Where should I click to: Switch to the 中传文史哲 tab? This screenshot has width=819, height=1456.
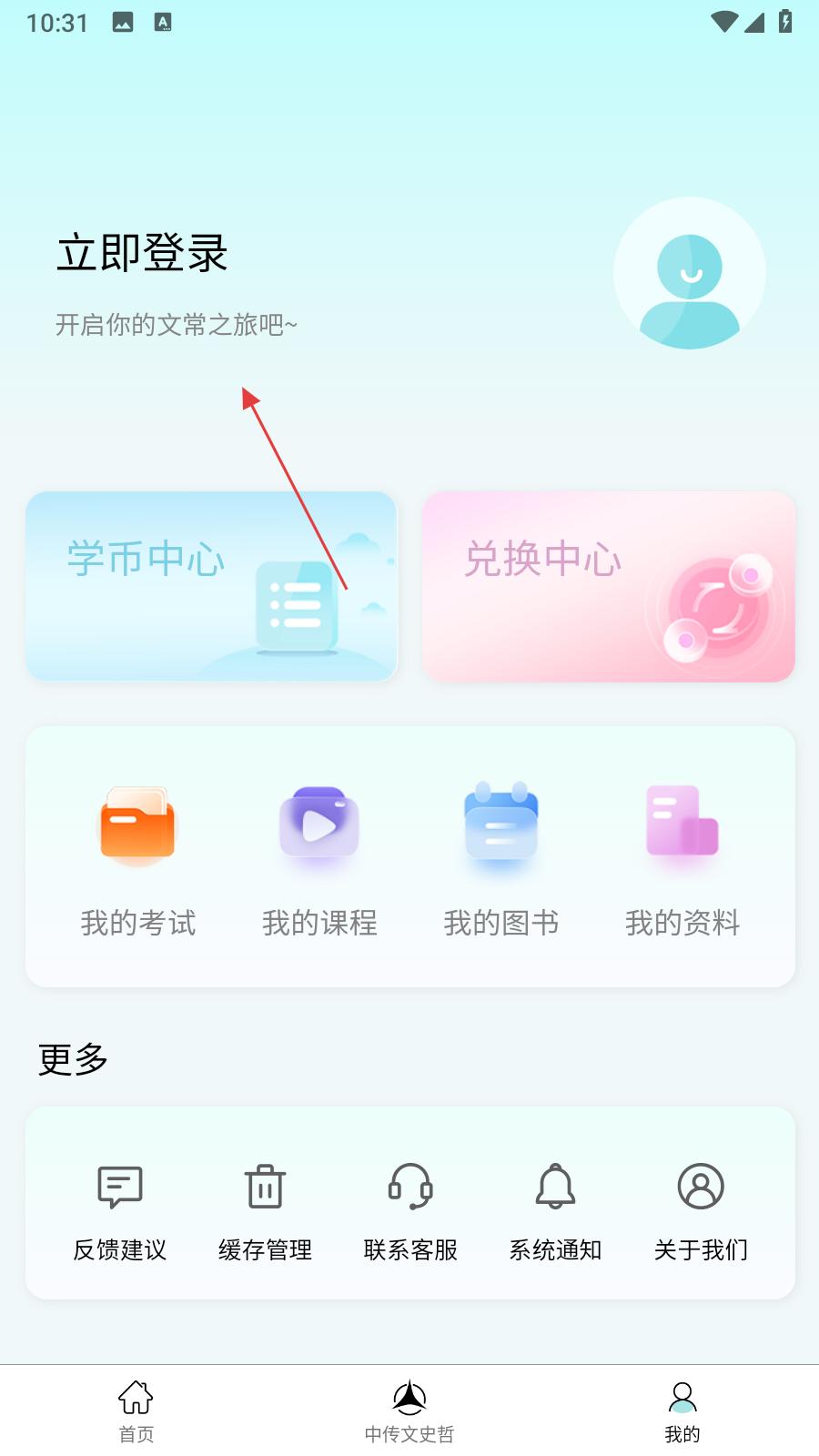[x=409, y=1410]
